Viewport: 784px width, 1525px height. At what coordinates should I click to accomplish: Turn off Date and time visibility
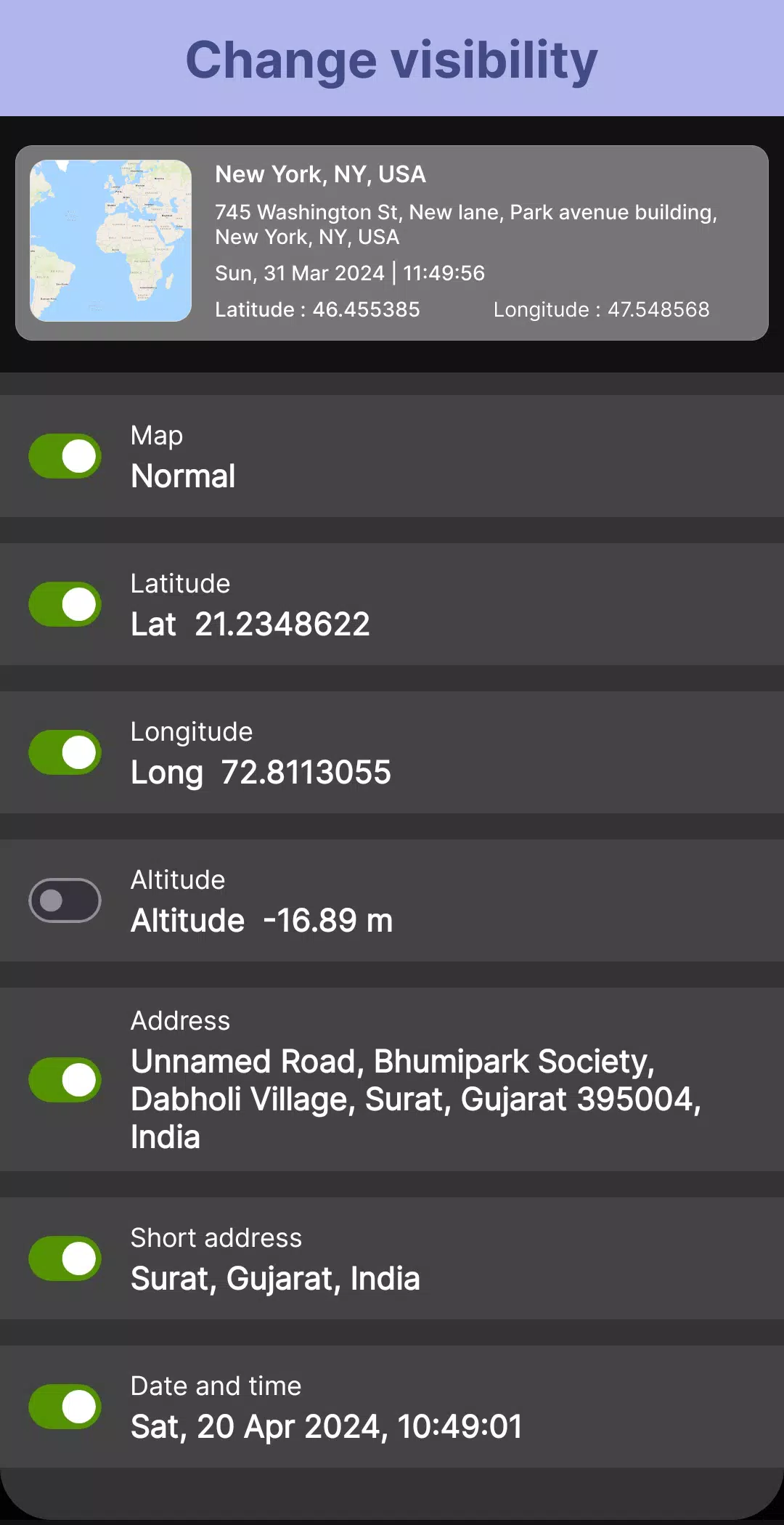(65, 1407)
